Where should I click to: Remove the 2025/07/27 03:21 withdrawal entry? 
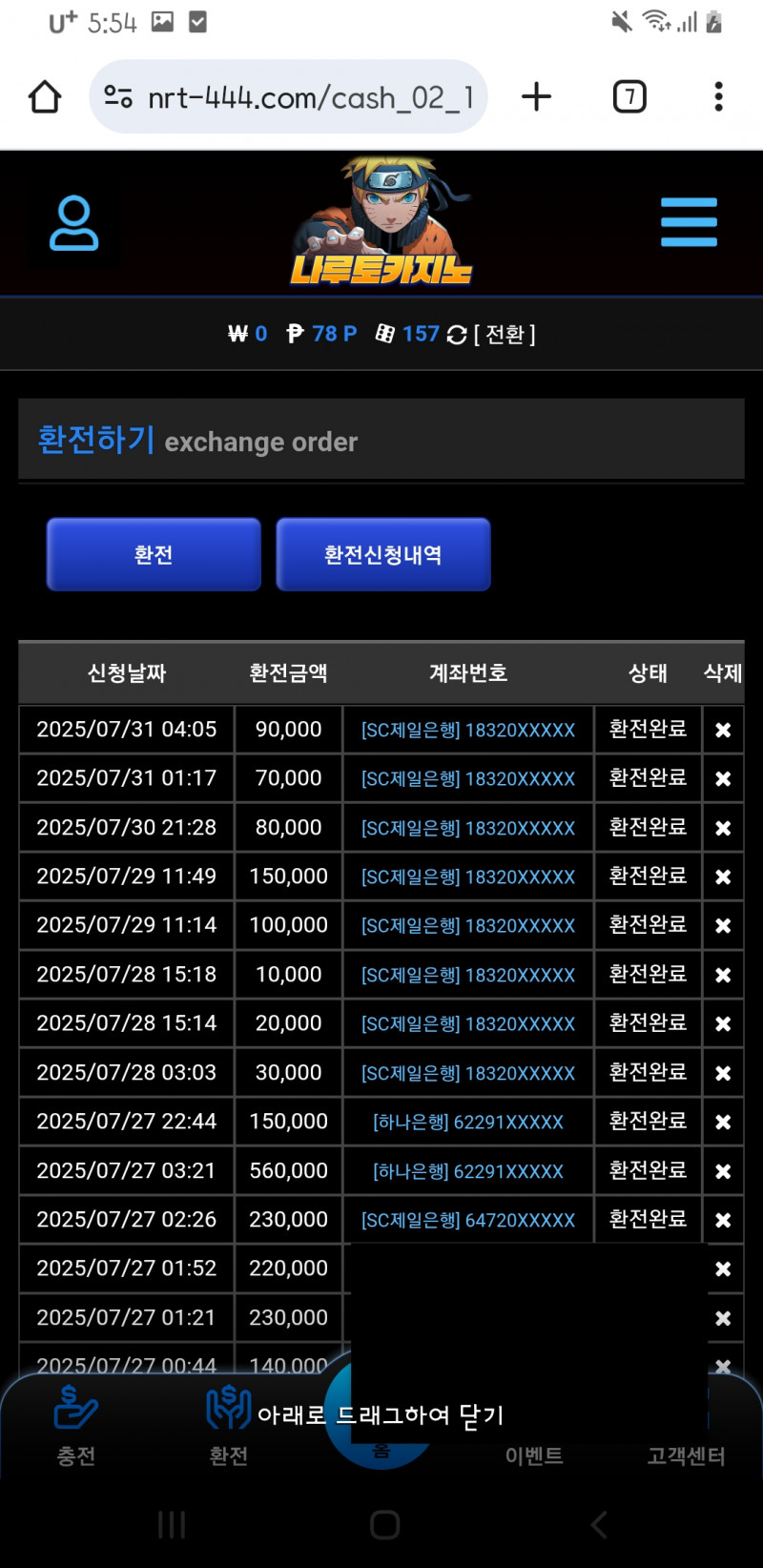point(723,1172)
